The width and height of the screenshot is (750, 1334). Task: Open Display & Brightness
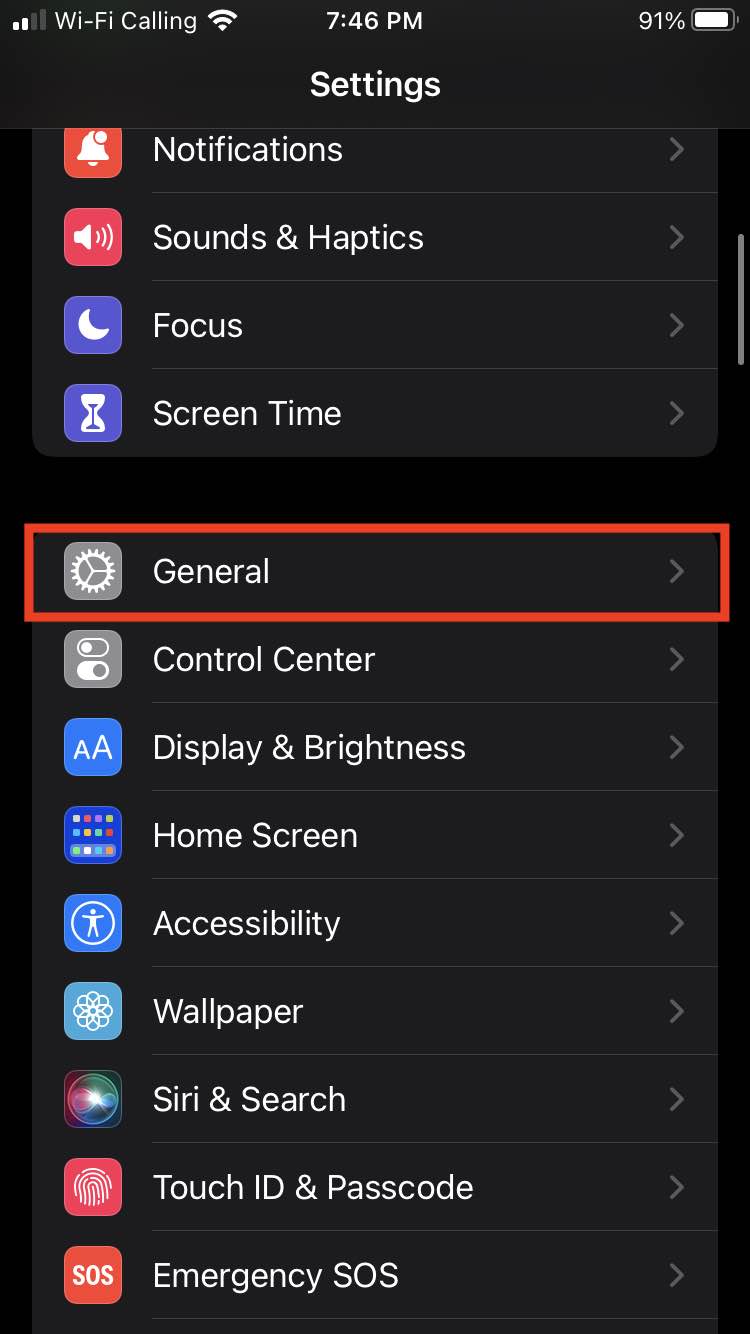tap(375, 748)
